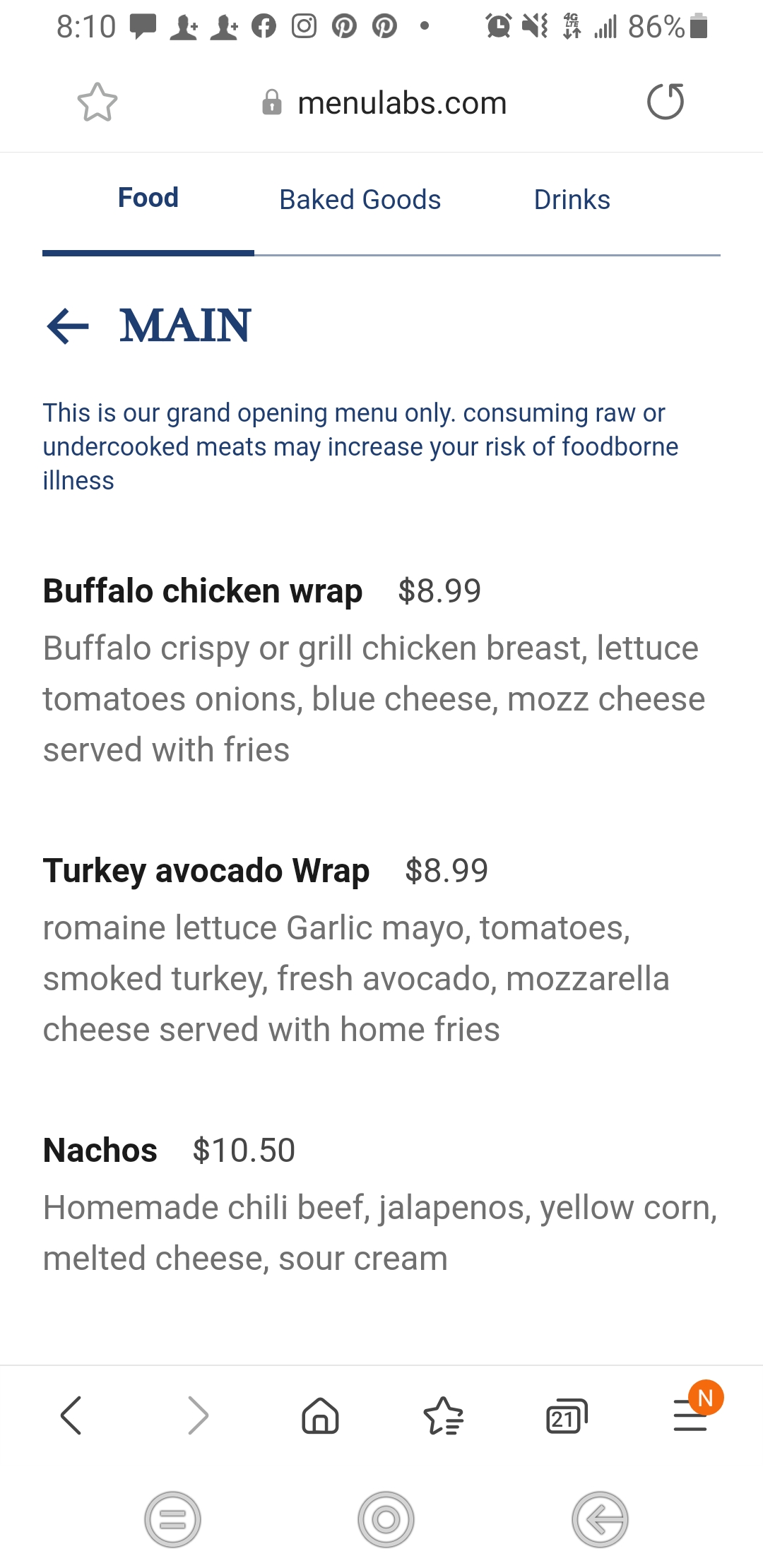Tap the system home button
The height and width of the screenshot is (1568, 763).
(386, 1519)
